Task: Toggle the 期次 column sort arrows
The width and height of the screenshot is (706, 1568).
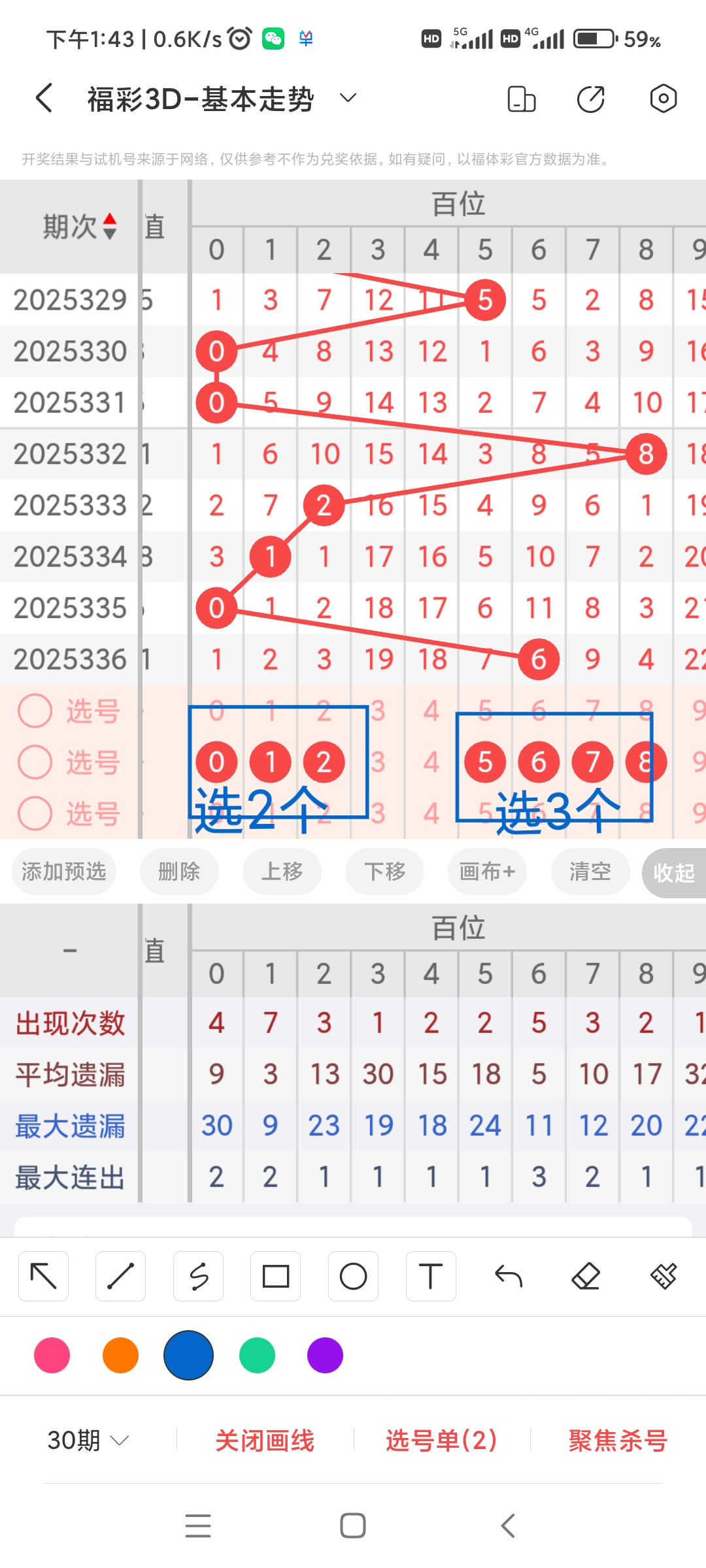Action: [x=109, y=227]
